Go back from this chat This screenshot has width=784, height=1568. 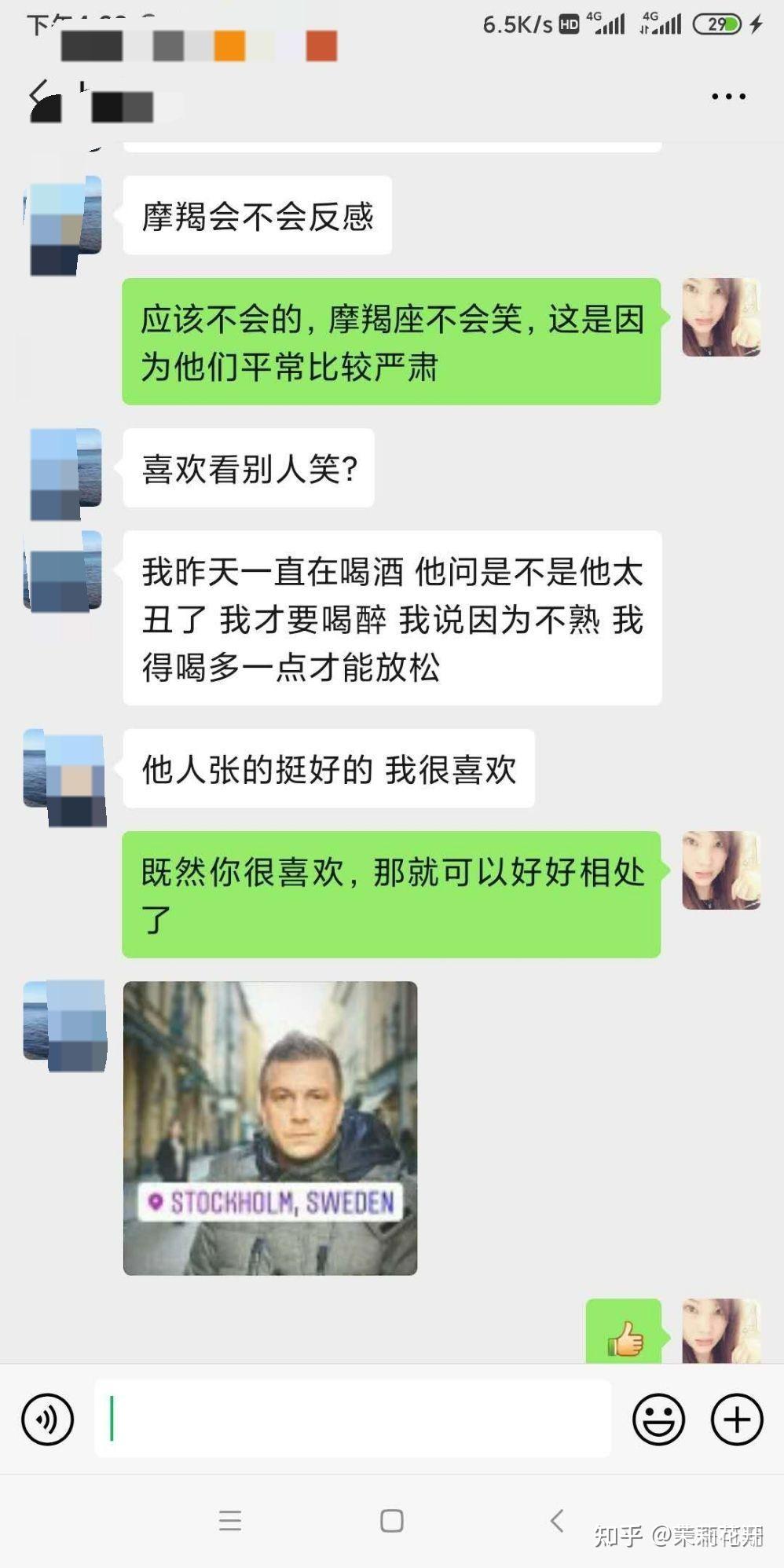[39, 96]
